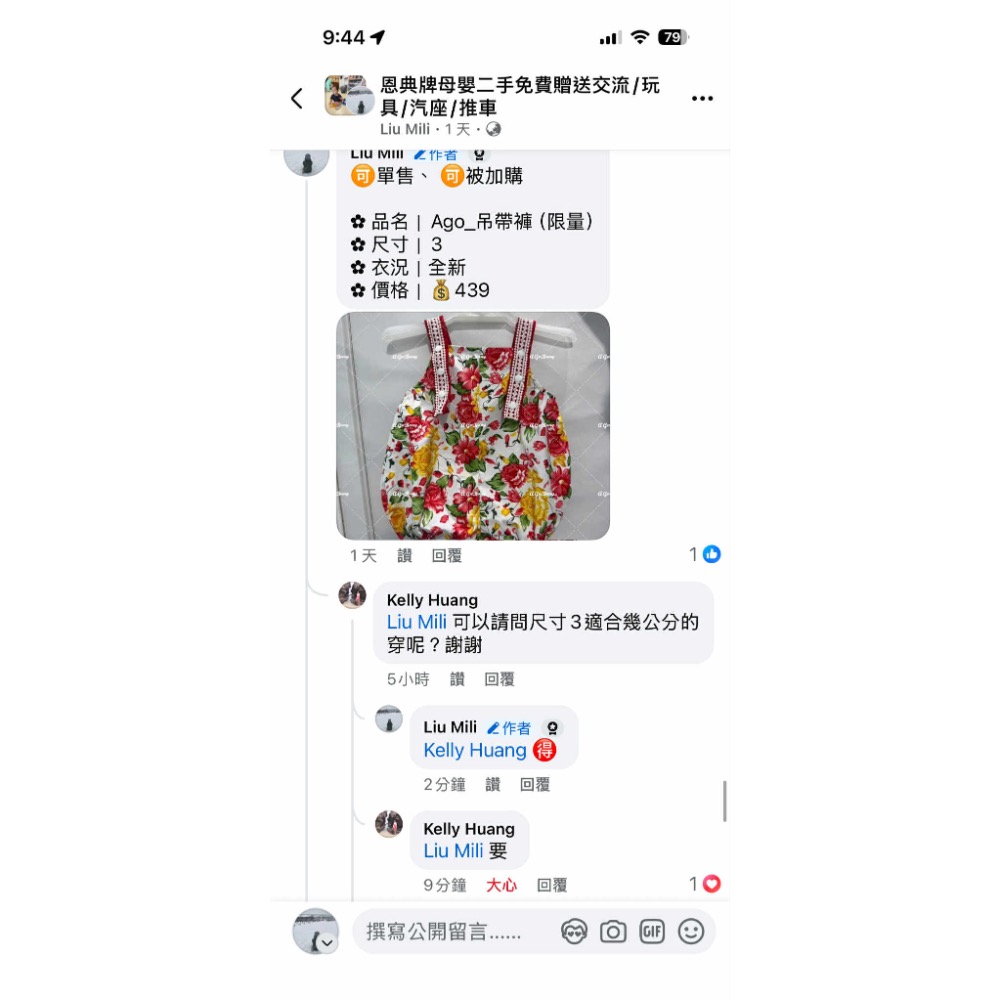Tap the Liu Mili mention in Kelly's question

point(416,622)
